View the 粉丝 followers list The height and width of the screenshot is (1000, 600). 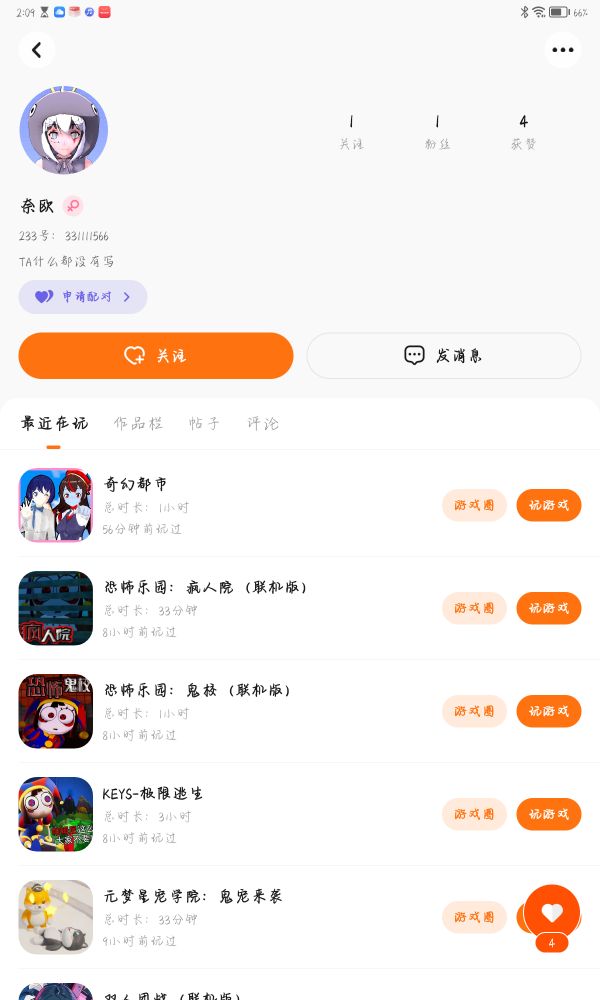pyautogui.click(x=437, y=132)
